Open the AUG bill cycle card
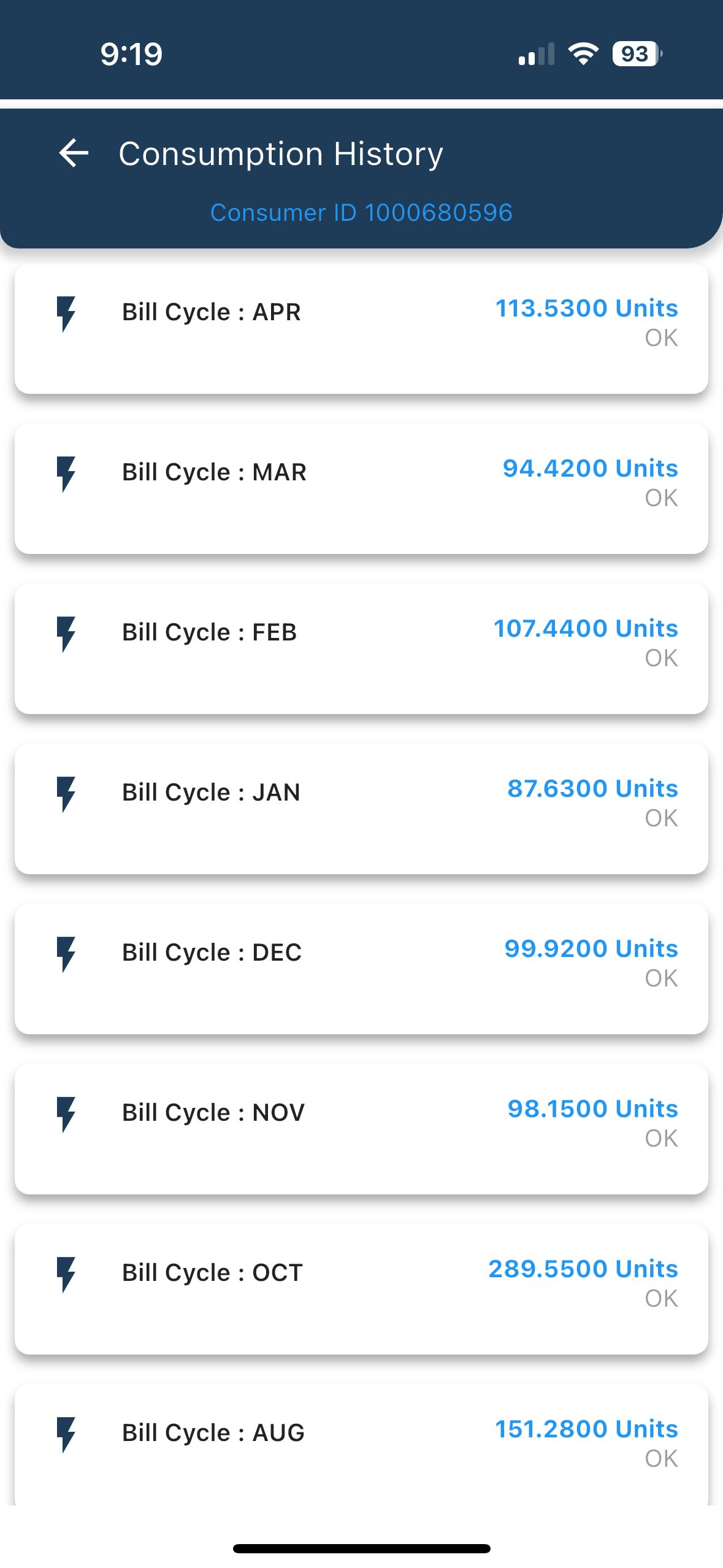The height and width of the screenshot is (1568, 723). coord(361,1445)
